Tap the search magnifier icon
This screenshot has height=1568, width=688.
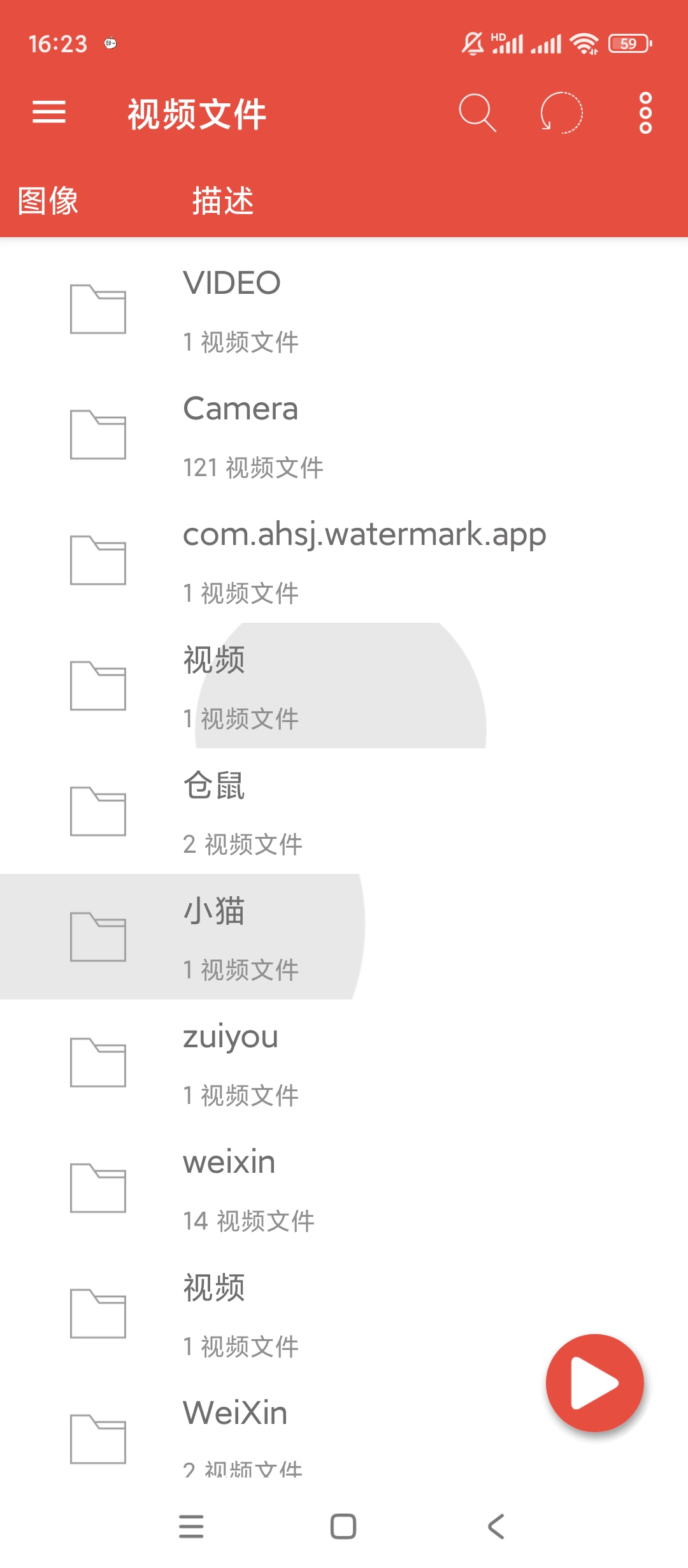point(477,113)
